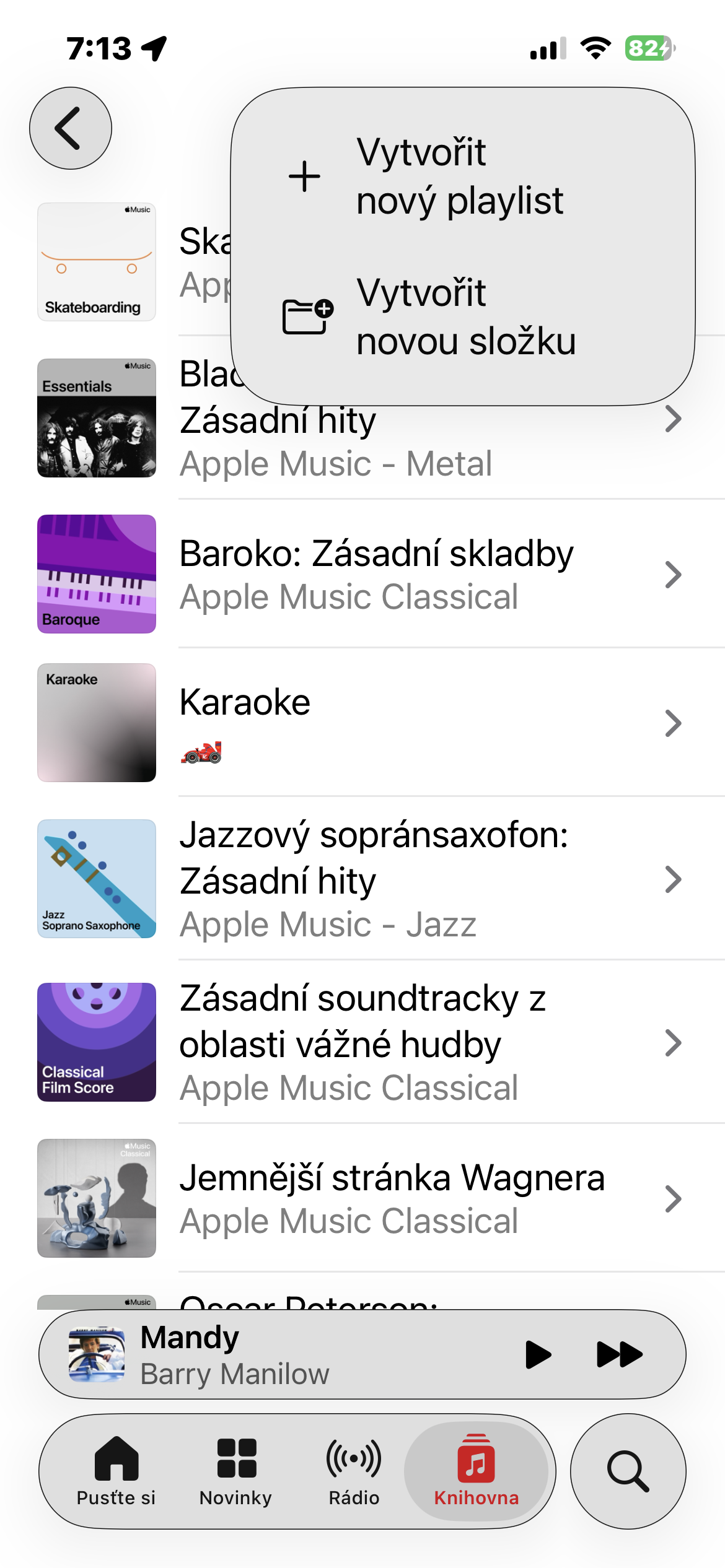Switch to the Pusťte si tab
Screen dimensions: 725x1568
(x=116, y=1471)
